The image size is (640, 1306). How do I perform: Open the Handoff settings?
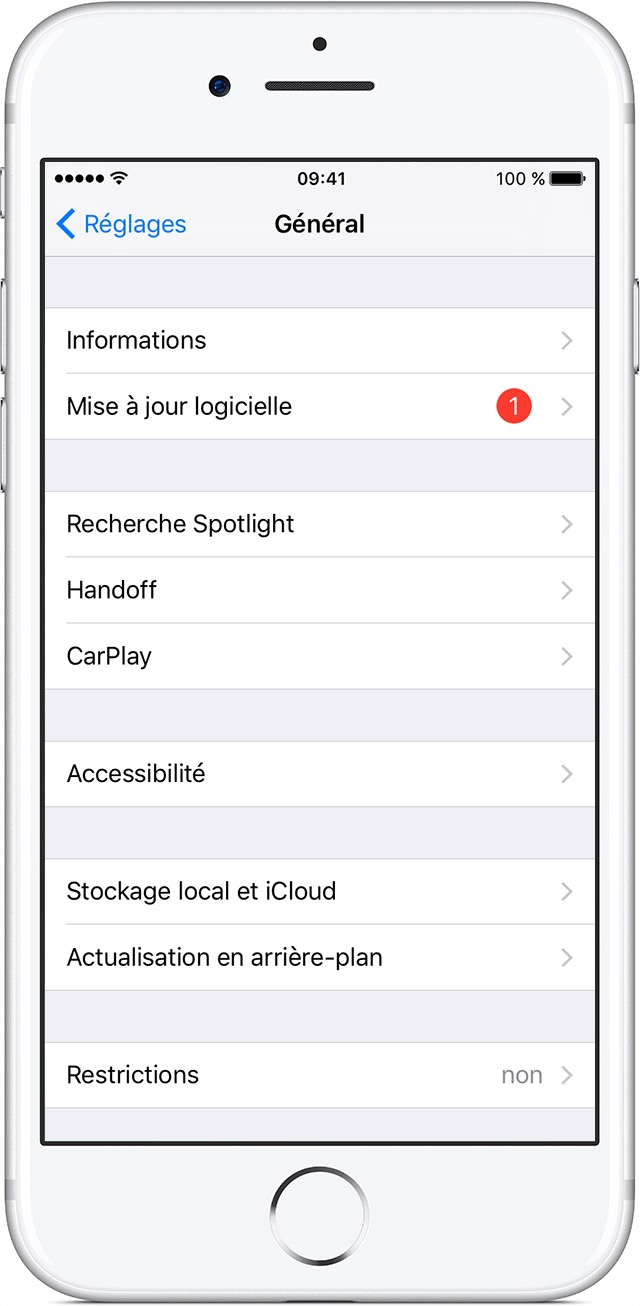[320, 590]
